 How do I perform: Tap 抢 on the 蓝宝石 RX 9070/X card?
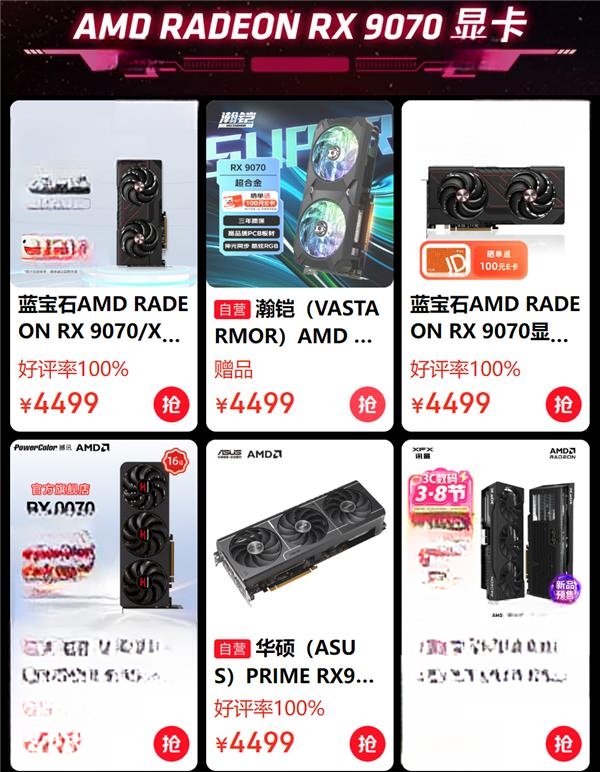pyautogui.click(x=171, y=403)
